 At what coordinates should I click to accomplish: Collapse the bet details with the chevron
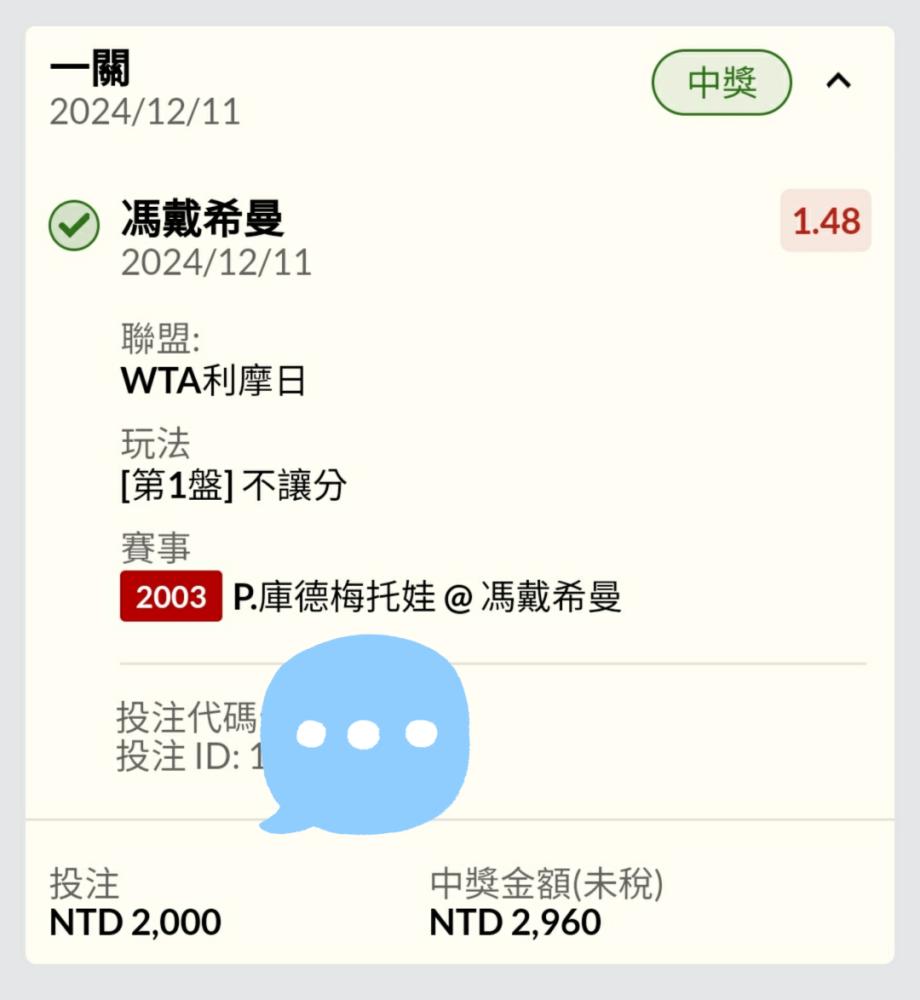(838, 82)
